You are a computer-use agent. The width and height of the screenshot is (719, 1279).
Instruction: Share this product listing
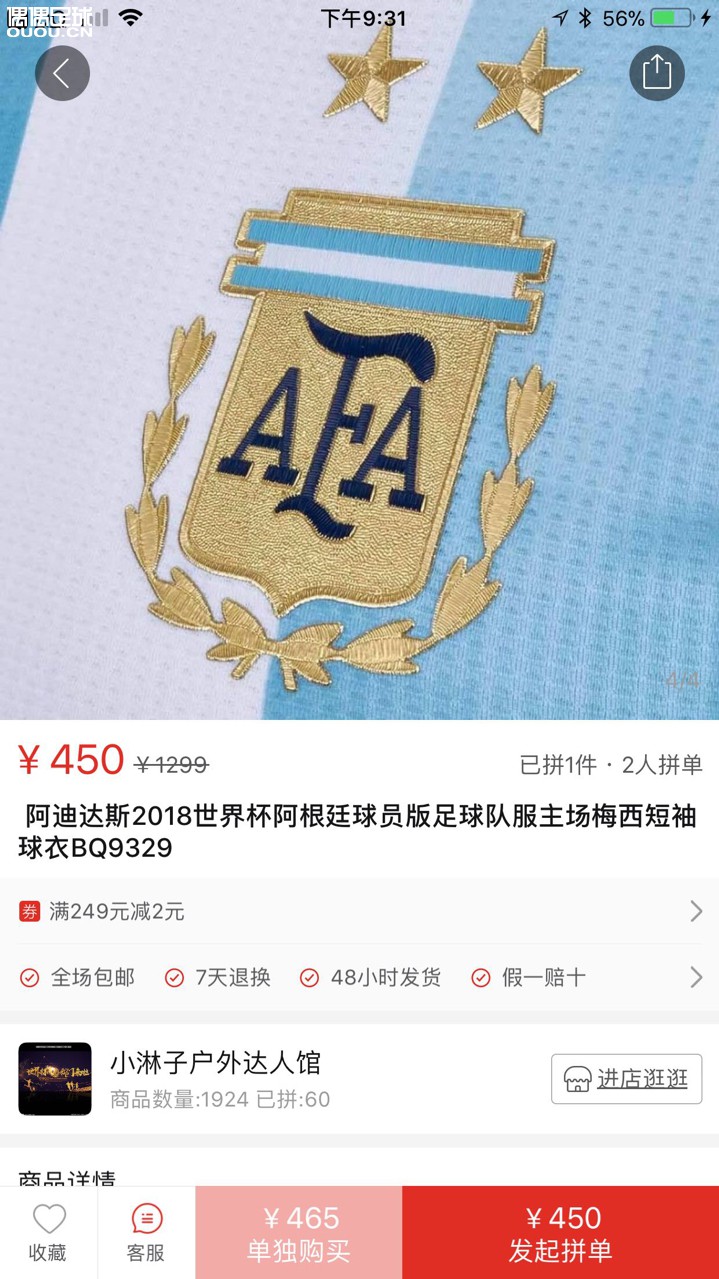pyautogui.click(x=656, y=73)
